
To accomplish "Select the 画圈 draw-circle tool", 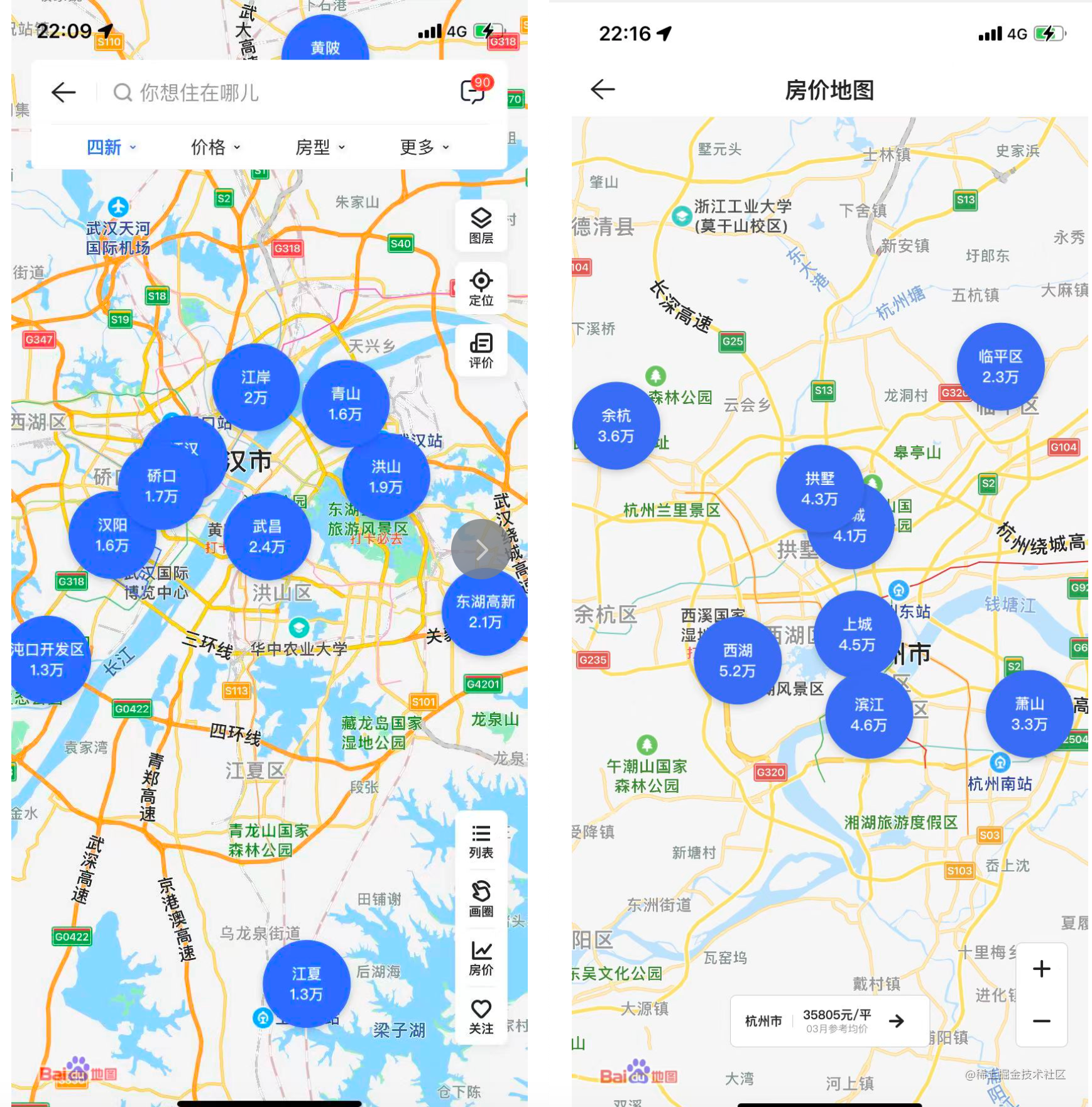I will pyautogui.click(x=481, y=899).
